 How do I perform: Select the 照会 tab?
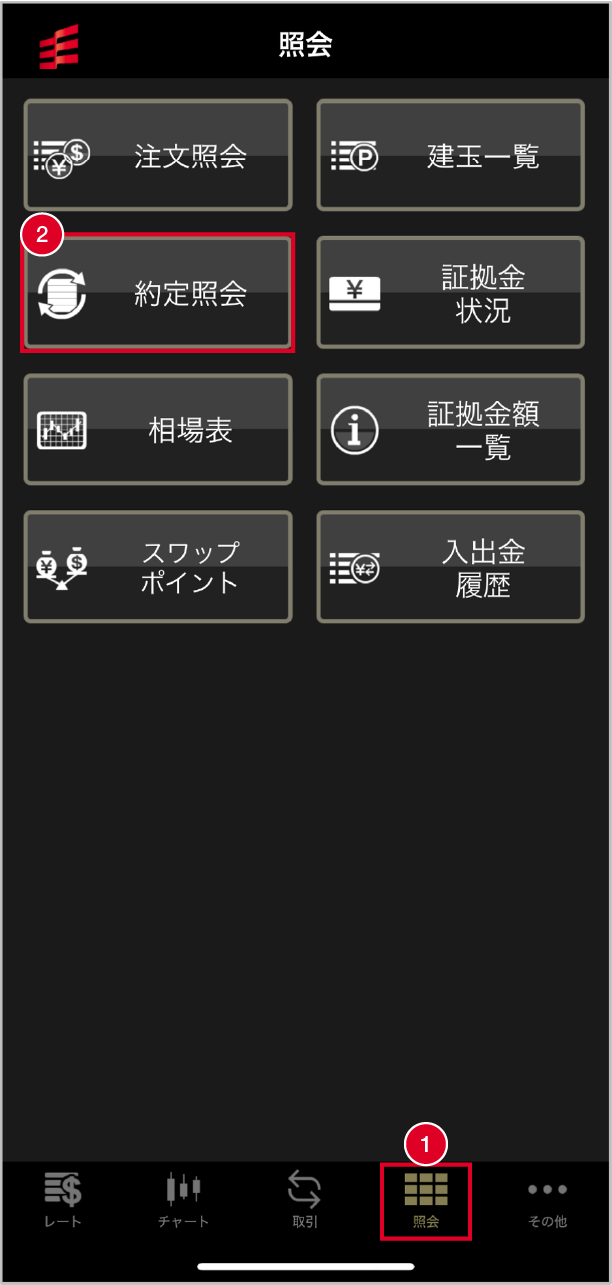pyautogui.click(x=426, y=1200)
